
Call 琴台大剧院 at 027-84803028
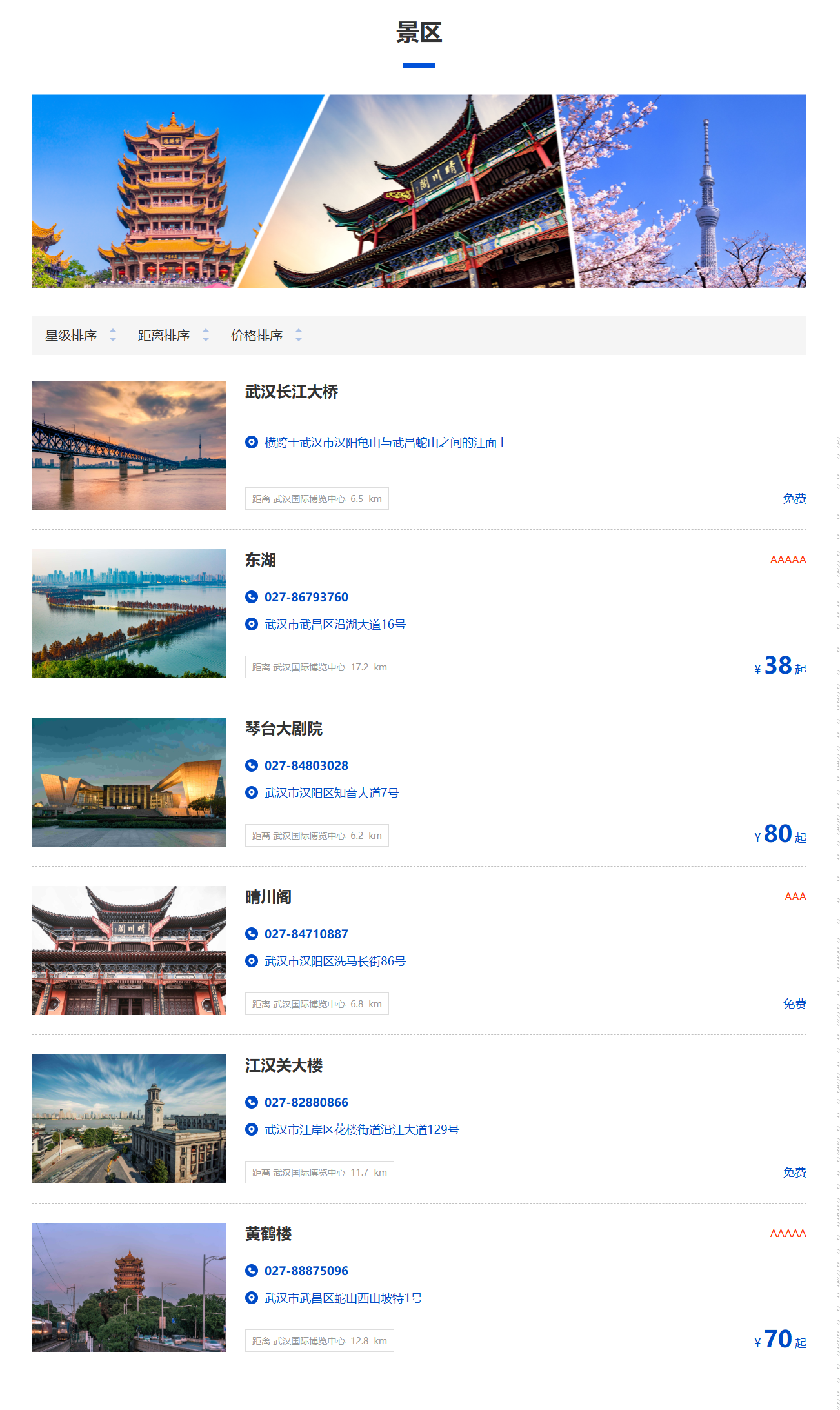coord(306,766)
